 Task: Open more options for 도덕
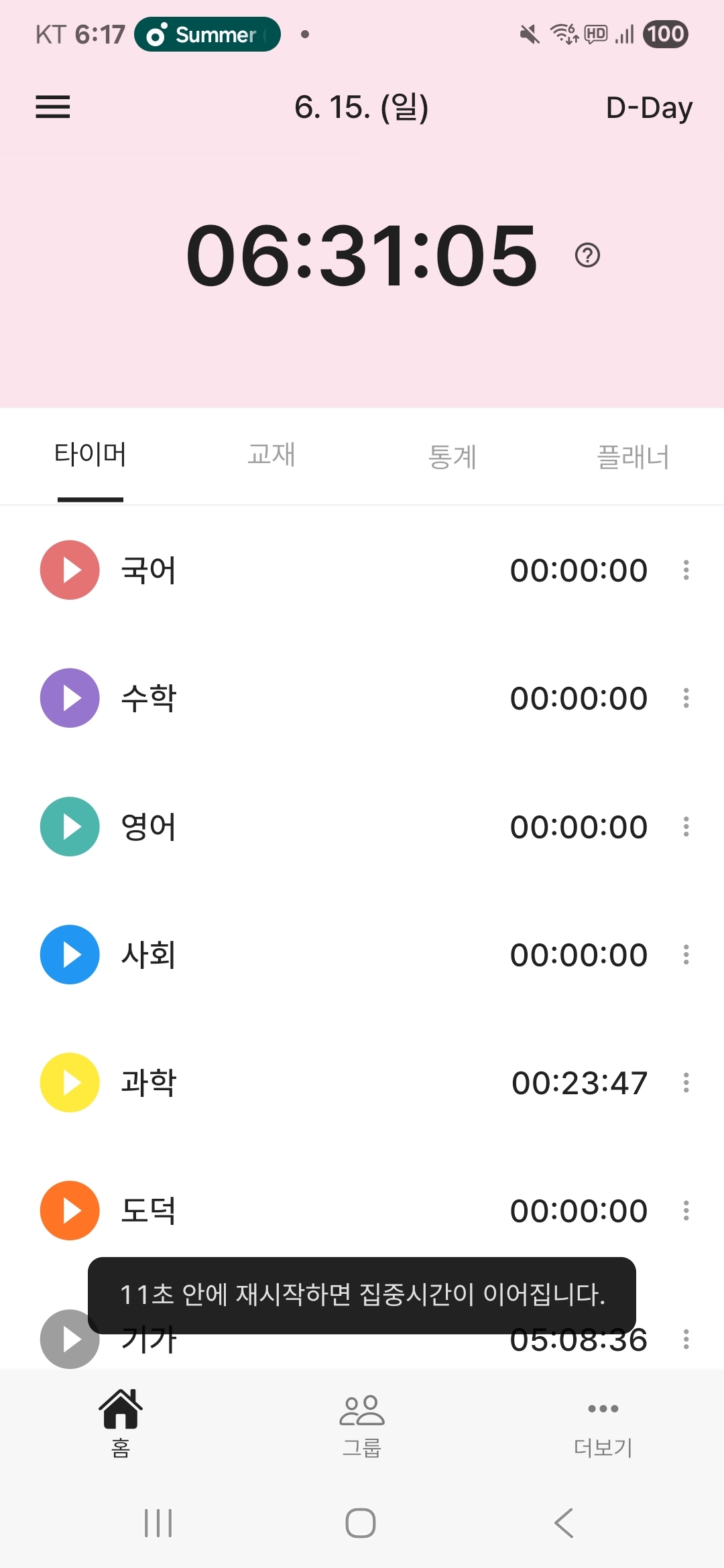point(686,1211)
